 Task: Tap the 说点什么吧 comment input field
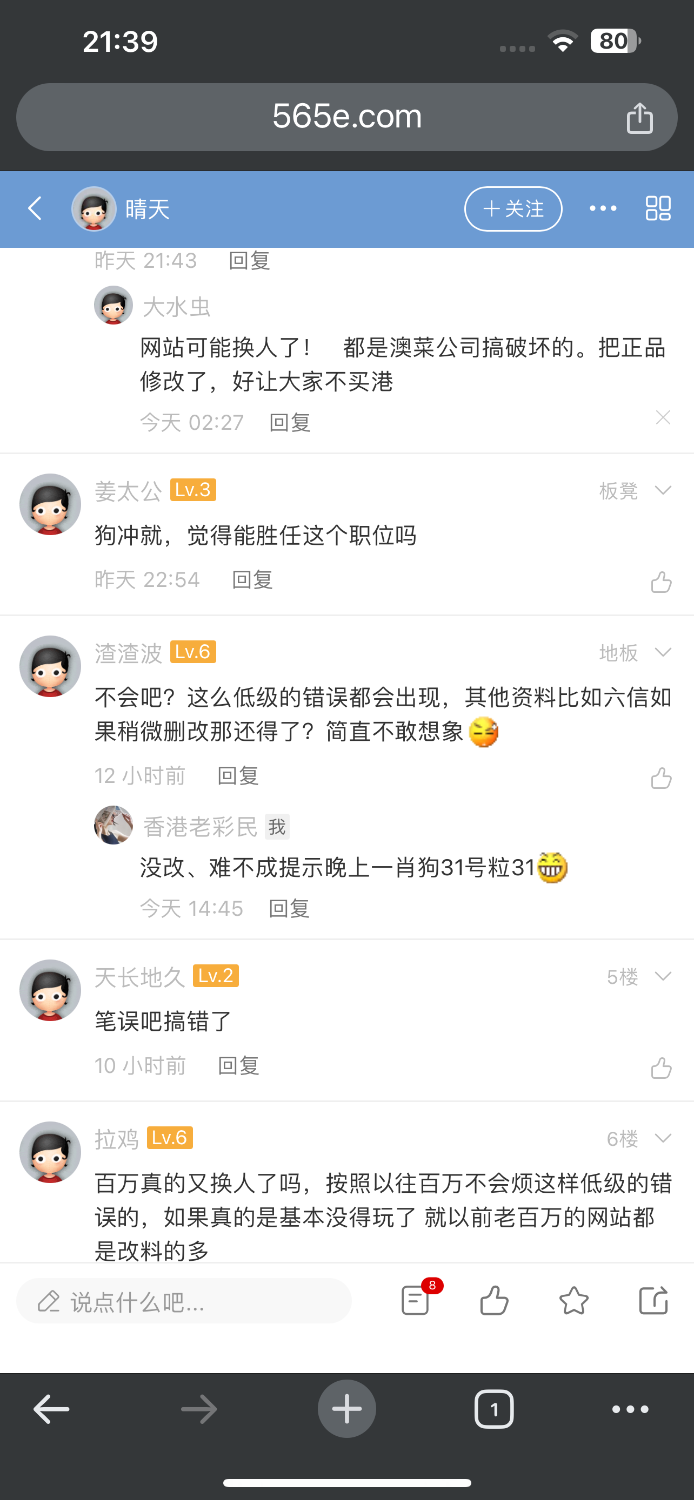[x=184, y=1301]
